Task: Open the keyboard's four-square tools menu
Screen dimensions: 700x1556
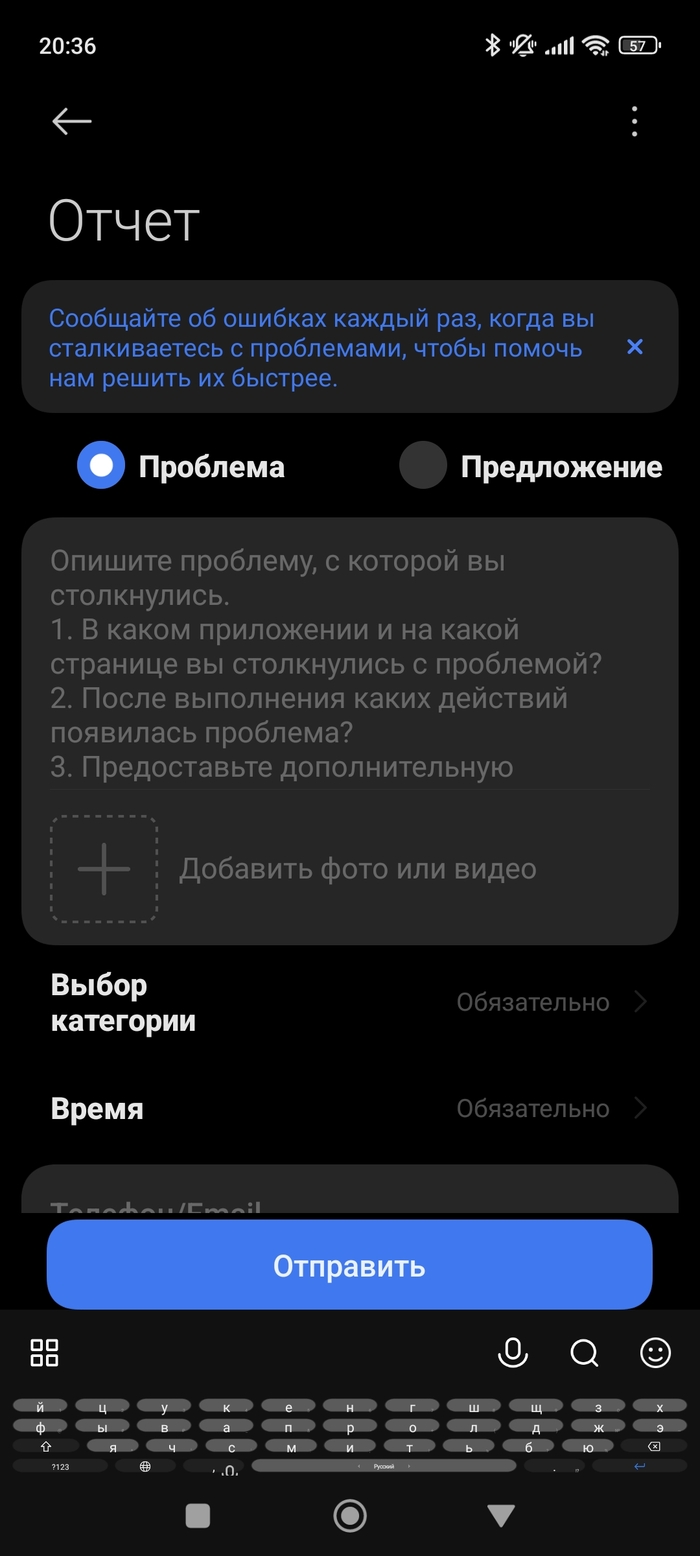Action: 45,1353
